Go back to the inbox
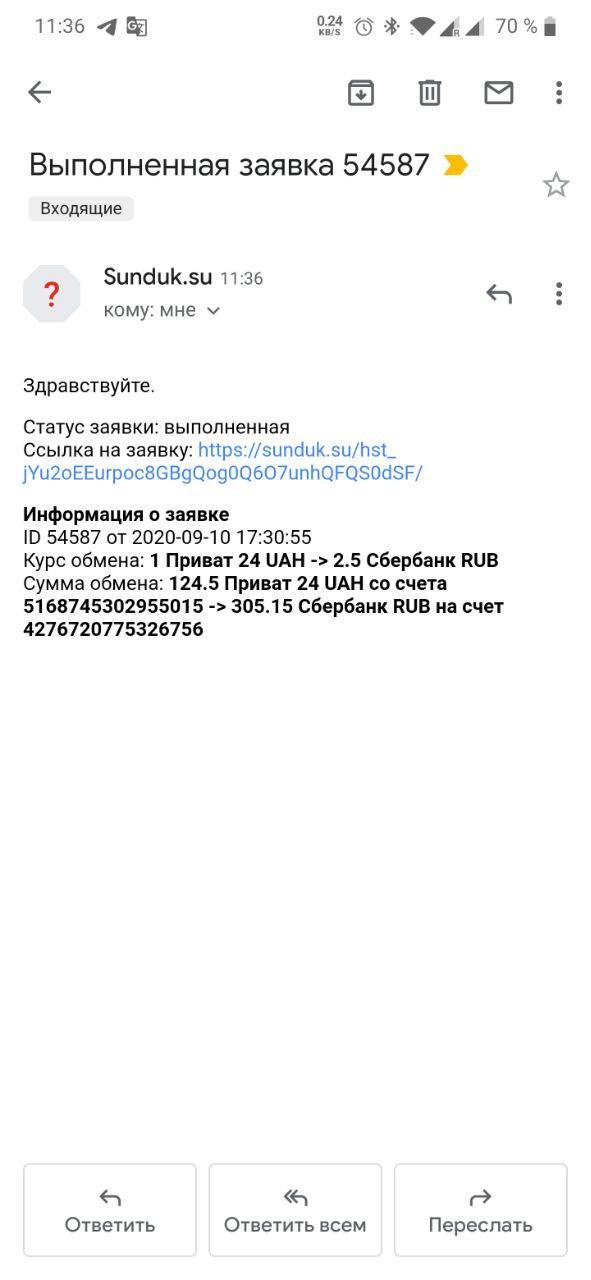This screenshot has width=591, height=1280. click(39, 93)
